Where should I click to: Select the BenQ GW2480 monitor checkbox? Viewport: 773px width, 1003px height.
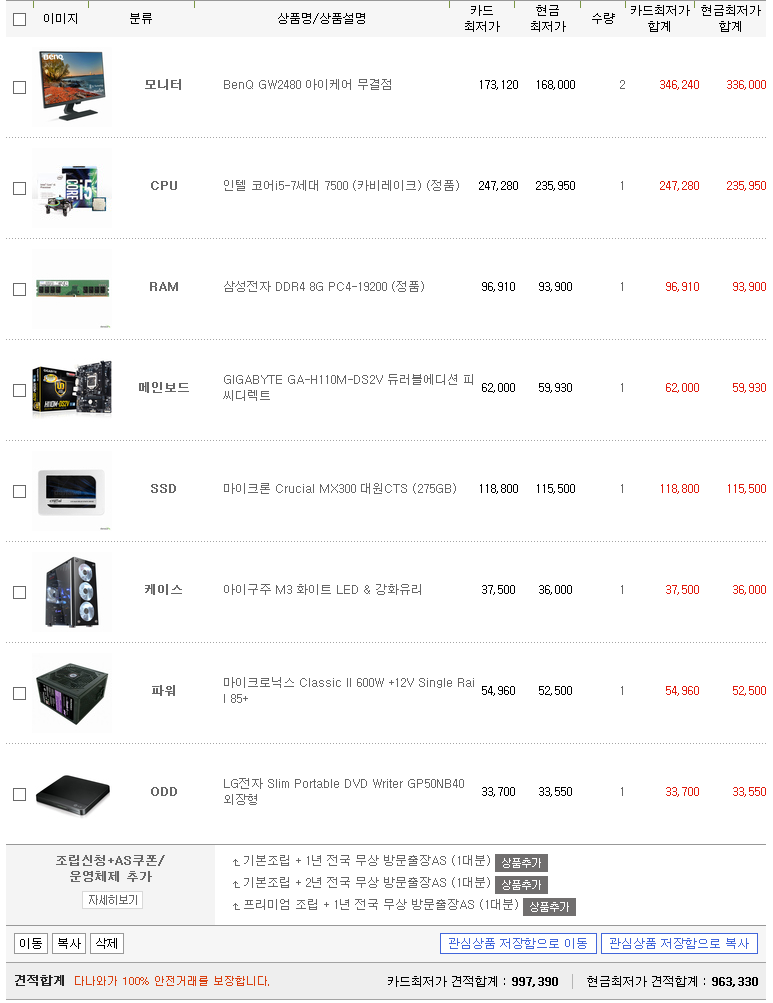click(19, 87)
